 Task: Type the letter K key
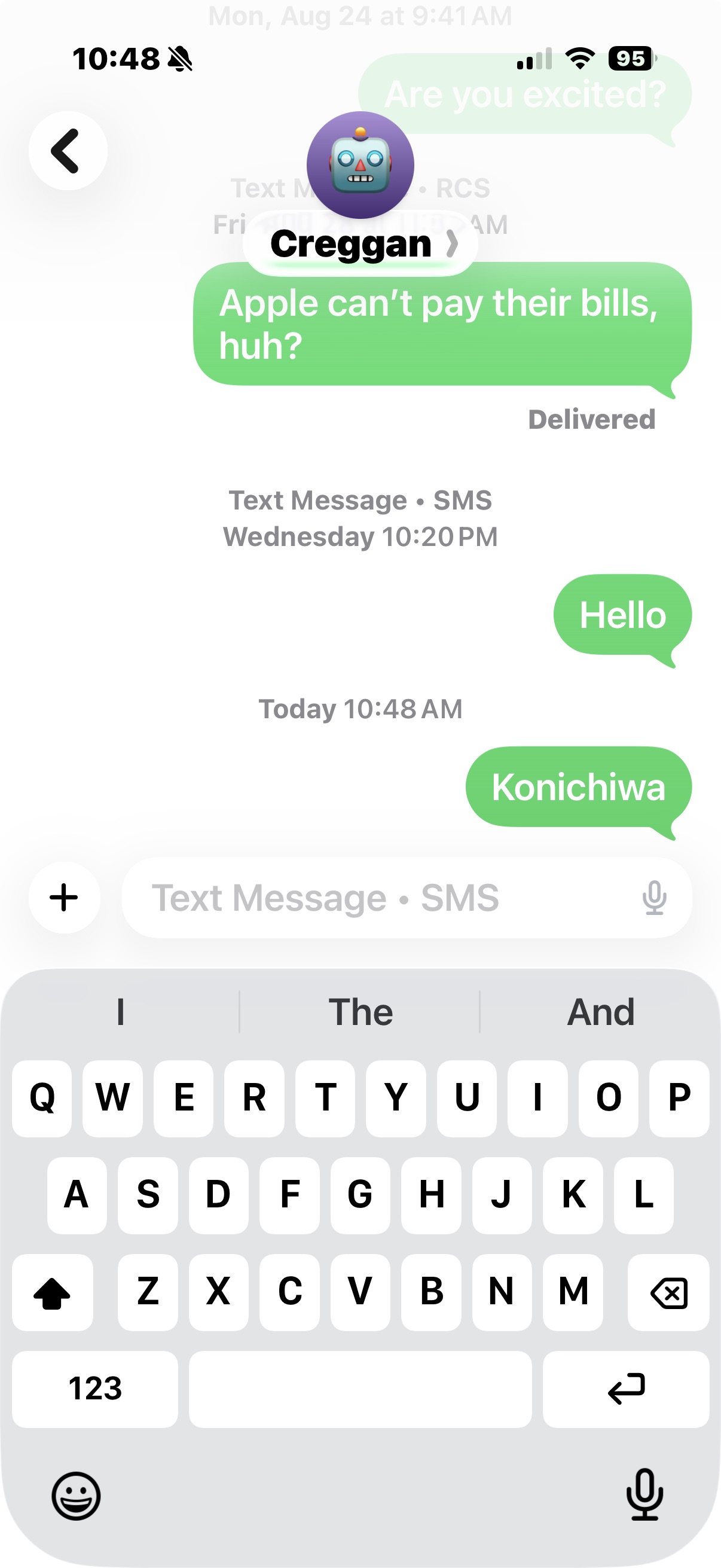tap(573, 1195)
